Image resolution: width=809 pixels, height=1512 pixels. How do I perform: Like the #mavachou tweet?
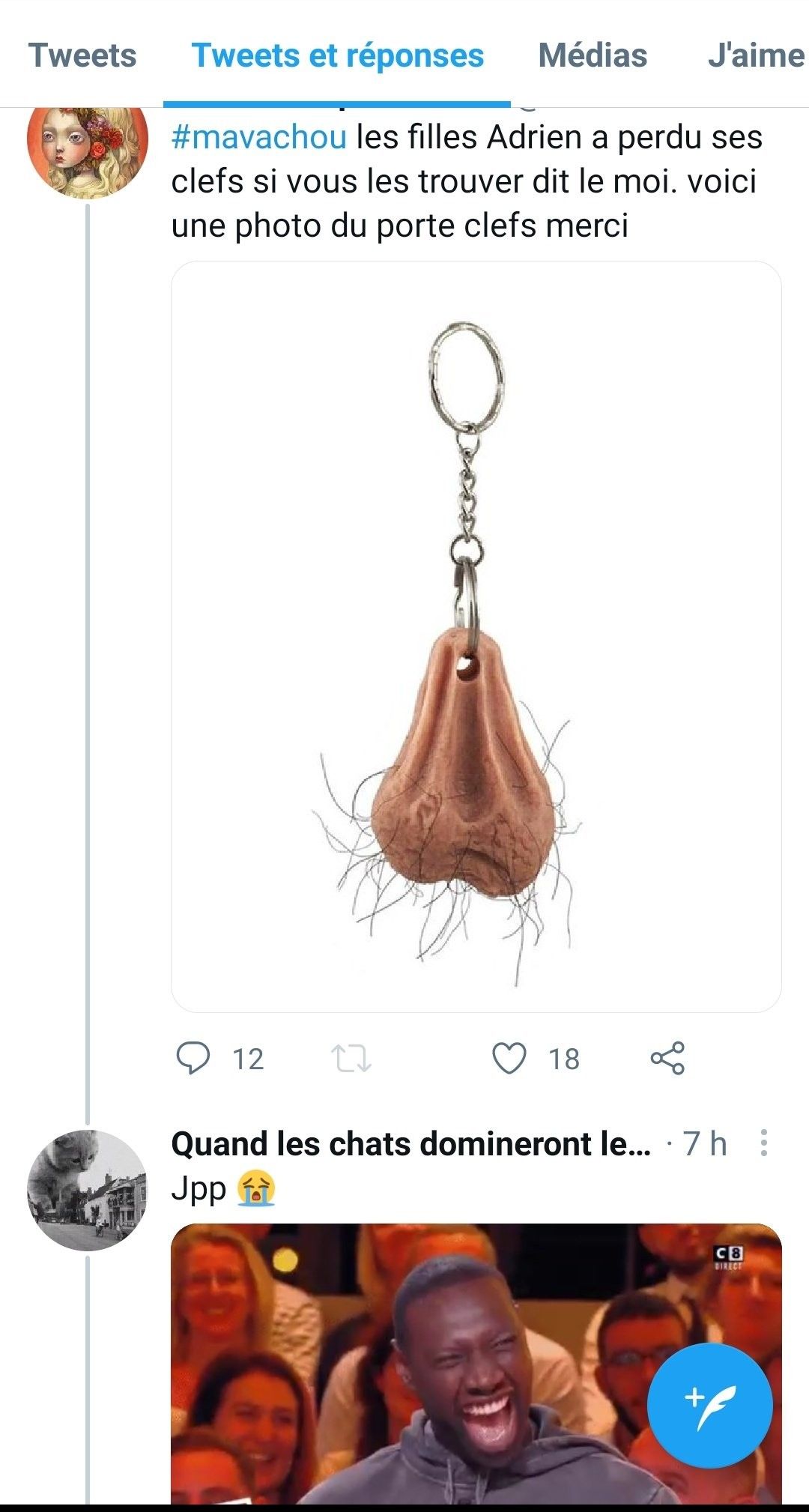click(x=509, y=1058)
